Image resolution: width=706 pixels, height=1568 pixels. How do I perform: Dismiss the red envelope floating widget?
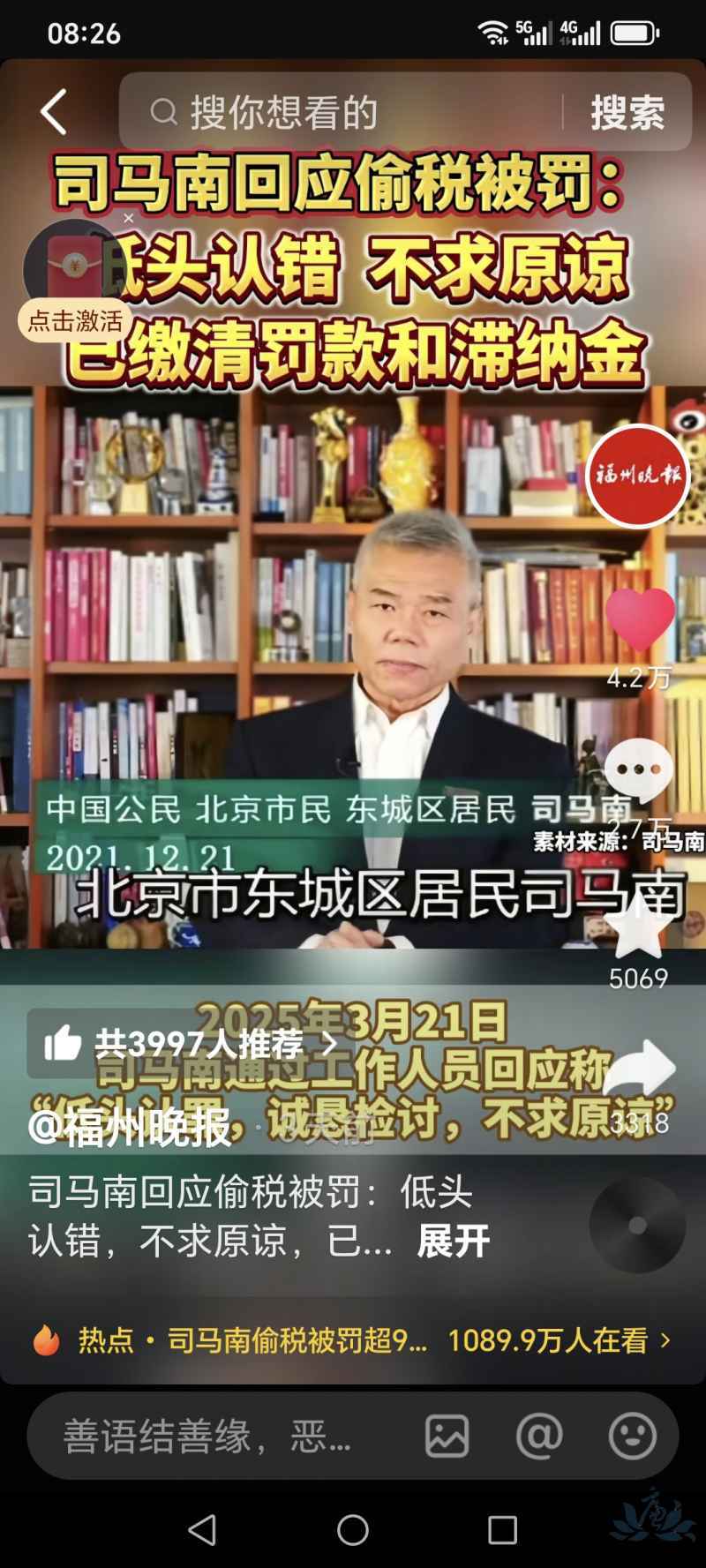pos(129,218)
